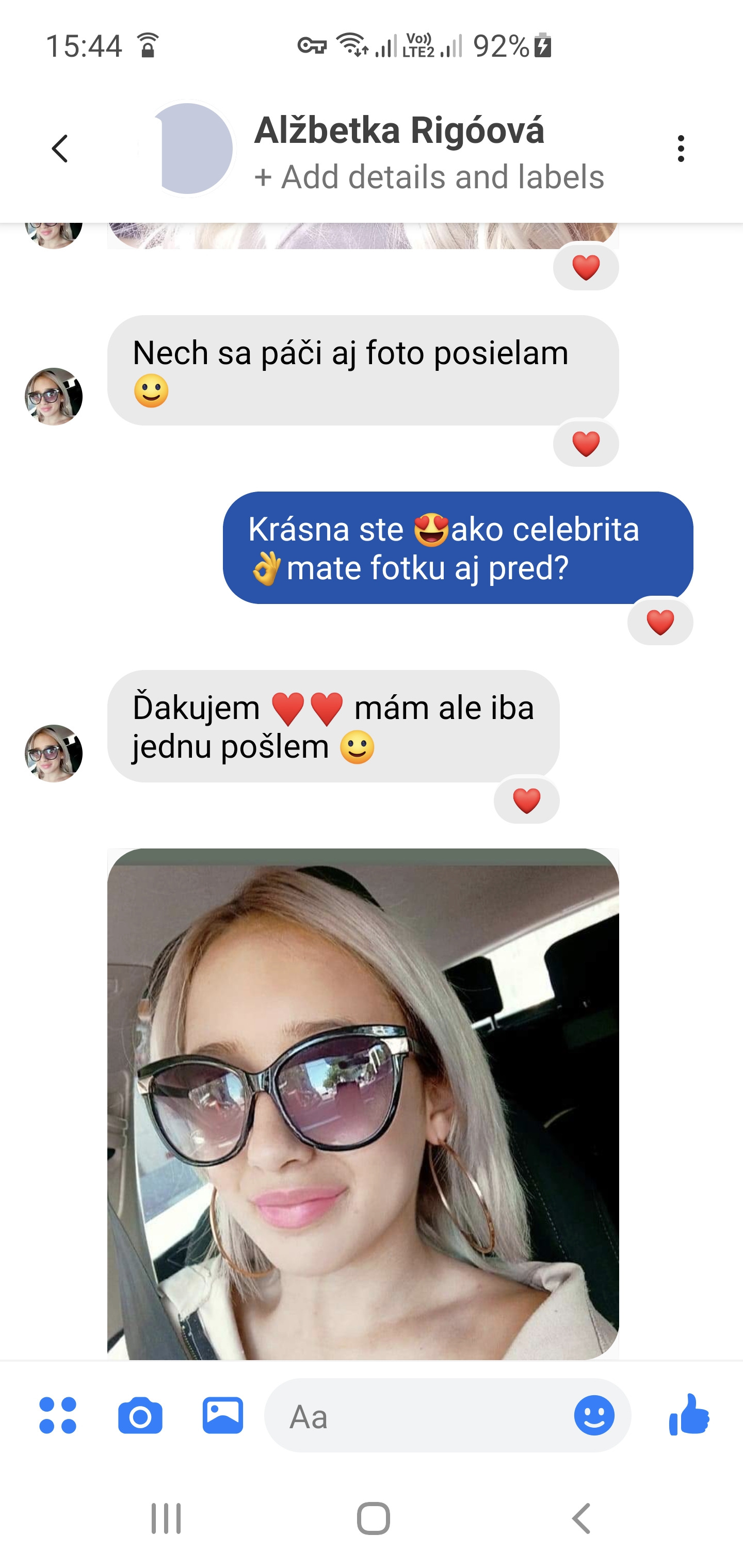View heart reaction on 'Ďakujem' message
Screen dimensions: 743x1568
click(x=526, y=800)
